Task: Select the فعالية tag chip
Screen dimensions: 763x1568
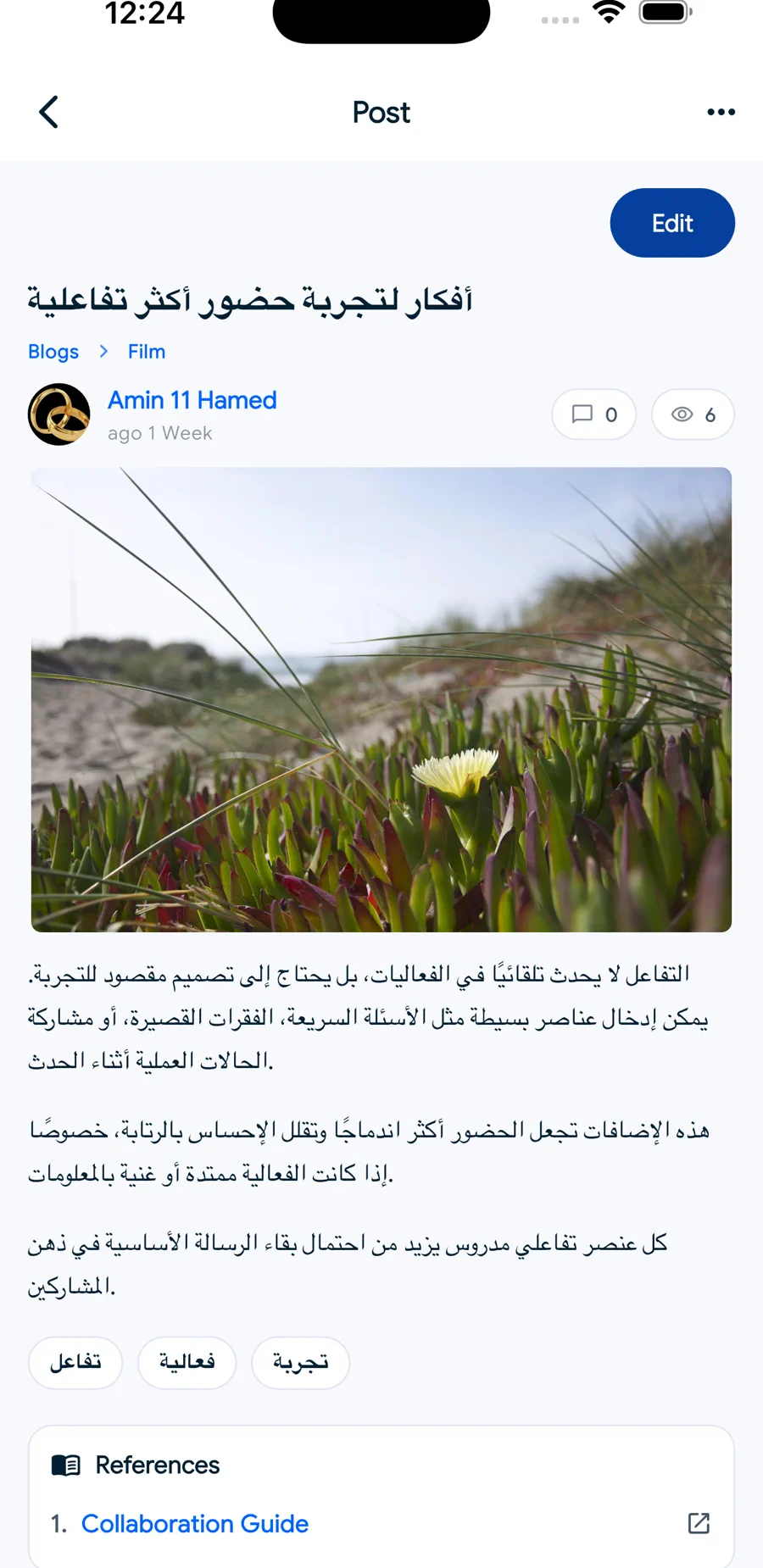Action: 187,1362
